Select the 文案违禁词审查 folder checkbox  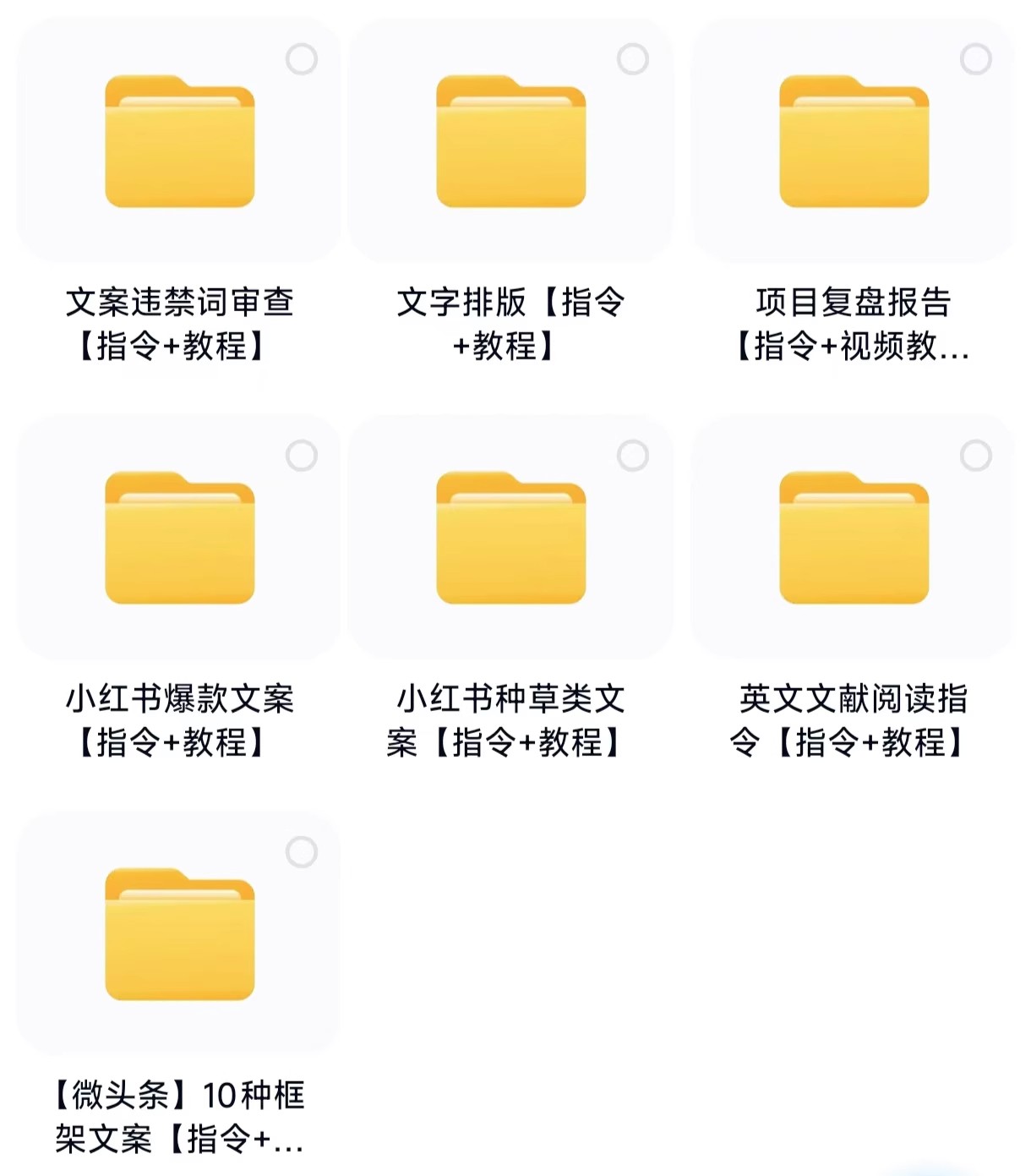[x=300, y=57]
